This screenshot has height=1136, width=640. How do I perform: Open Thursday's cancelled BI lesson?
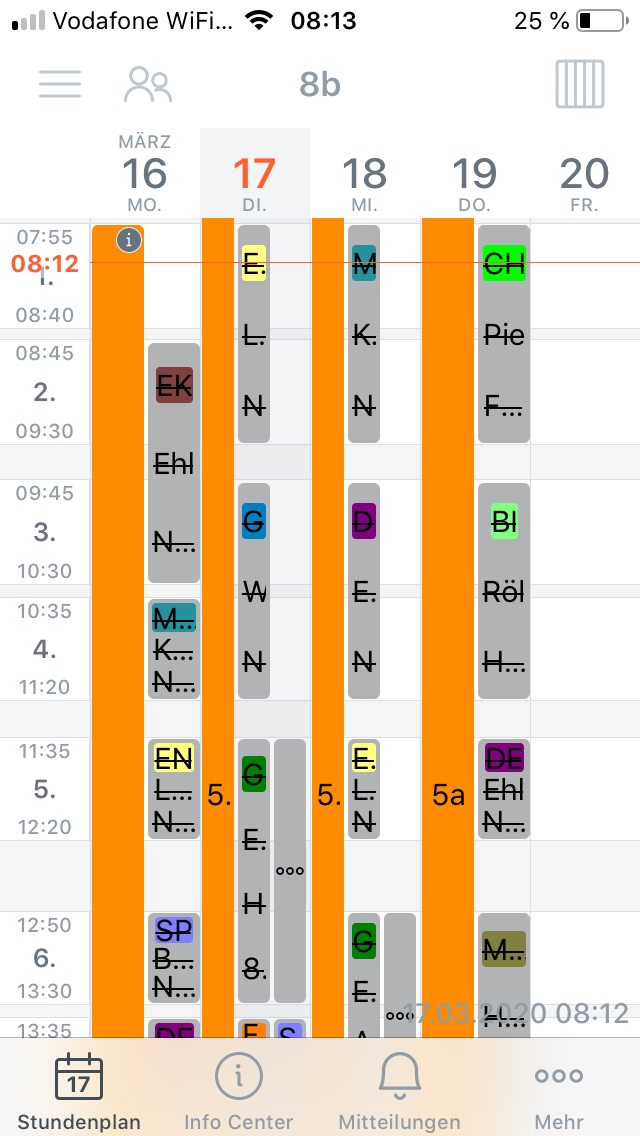504,590
